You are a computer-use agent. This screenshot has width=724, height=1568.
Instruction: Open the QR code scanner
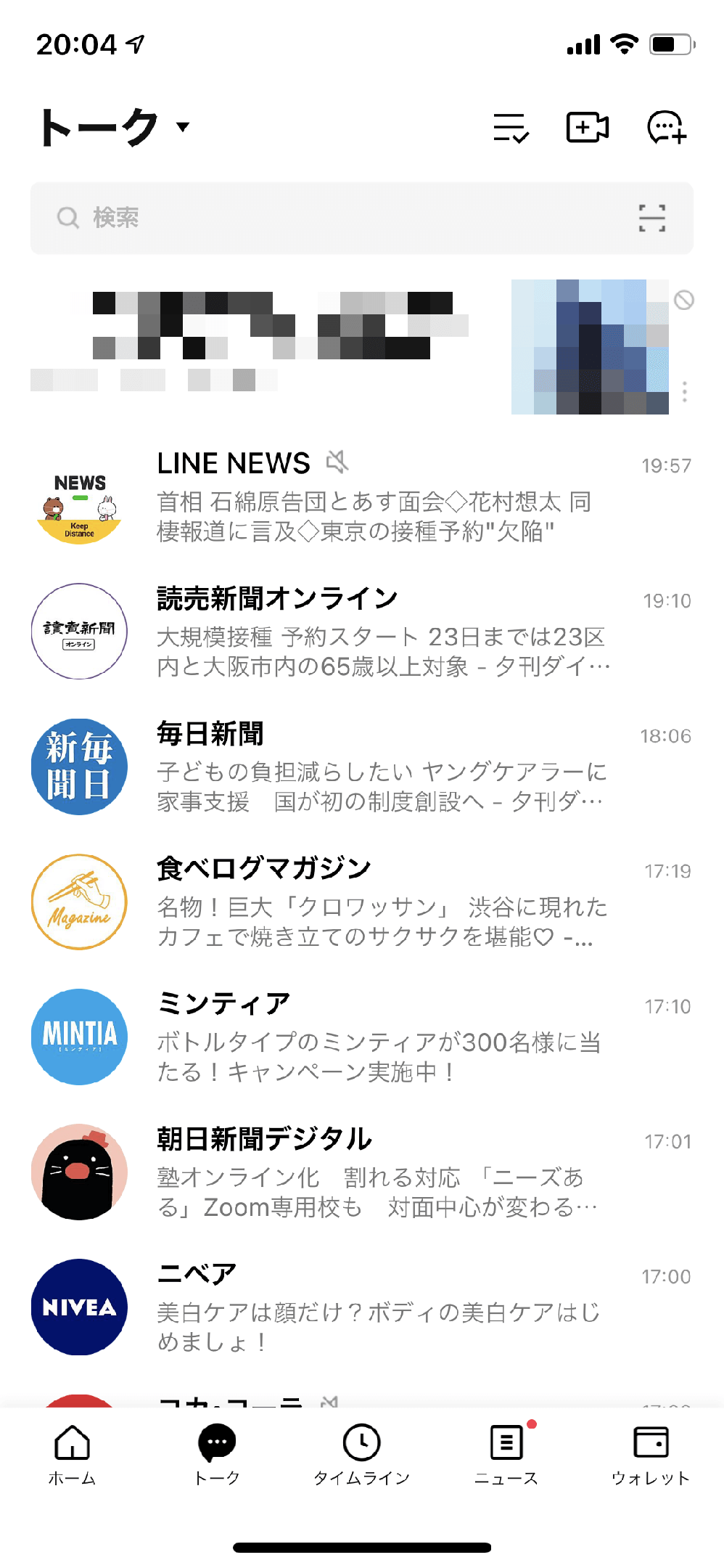[651, 218]
